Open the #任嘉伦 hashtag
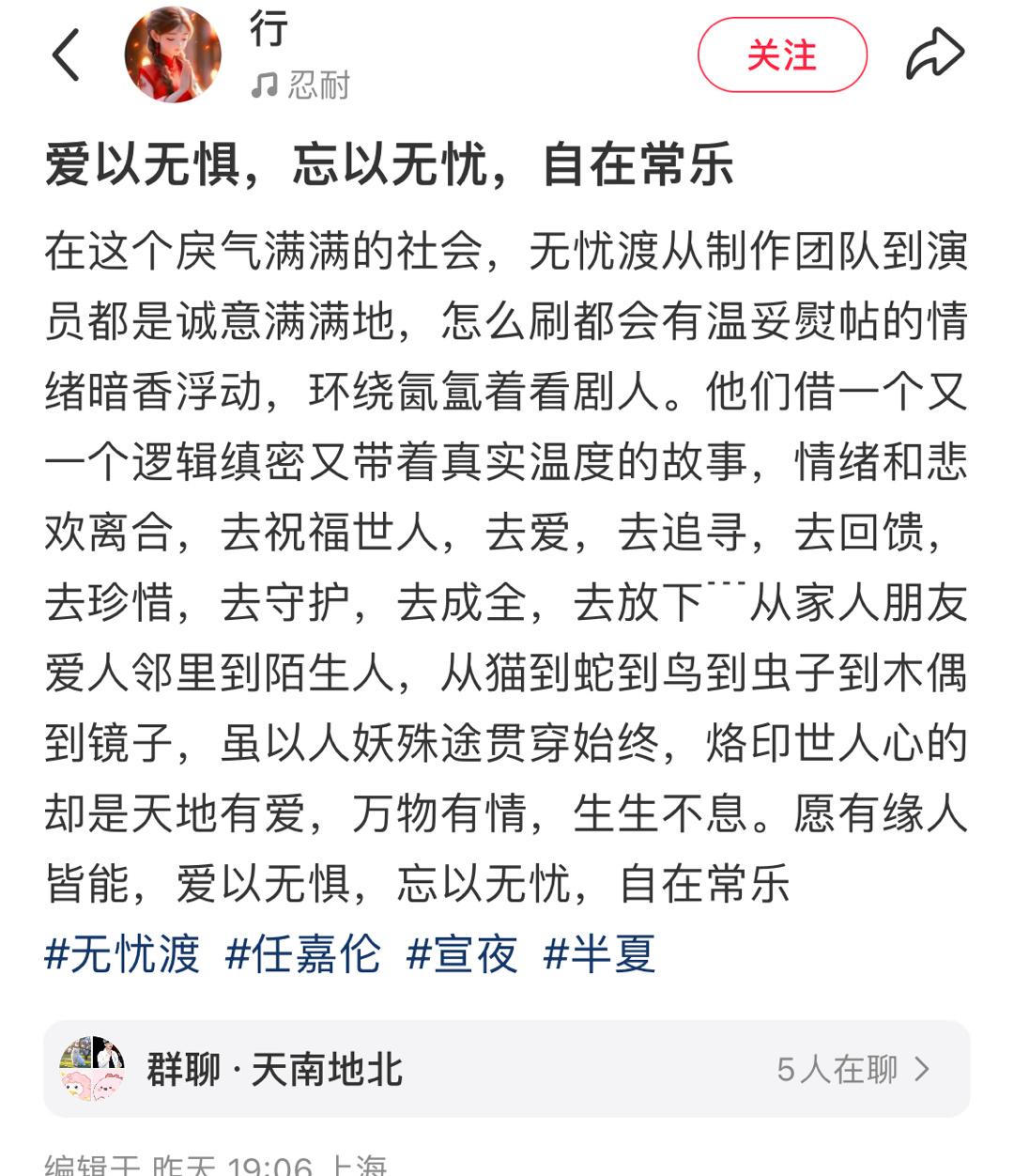This screenshot has width=1014, height=1176. pos(303,954)
